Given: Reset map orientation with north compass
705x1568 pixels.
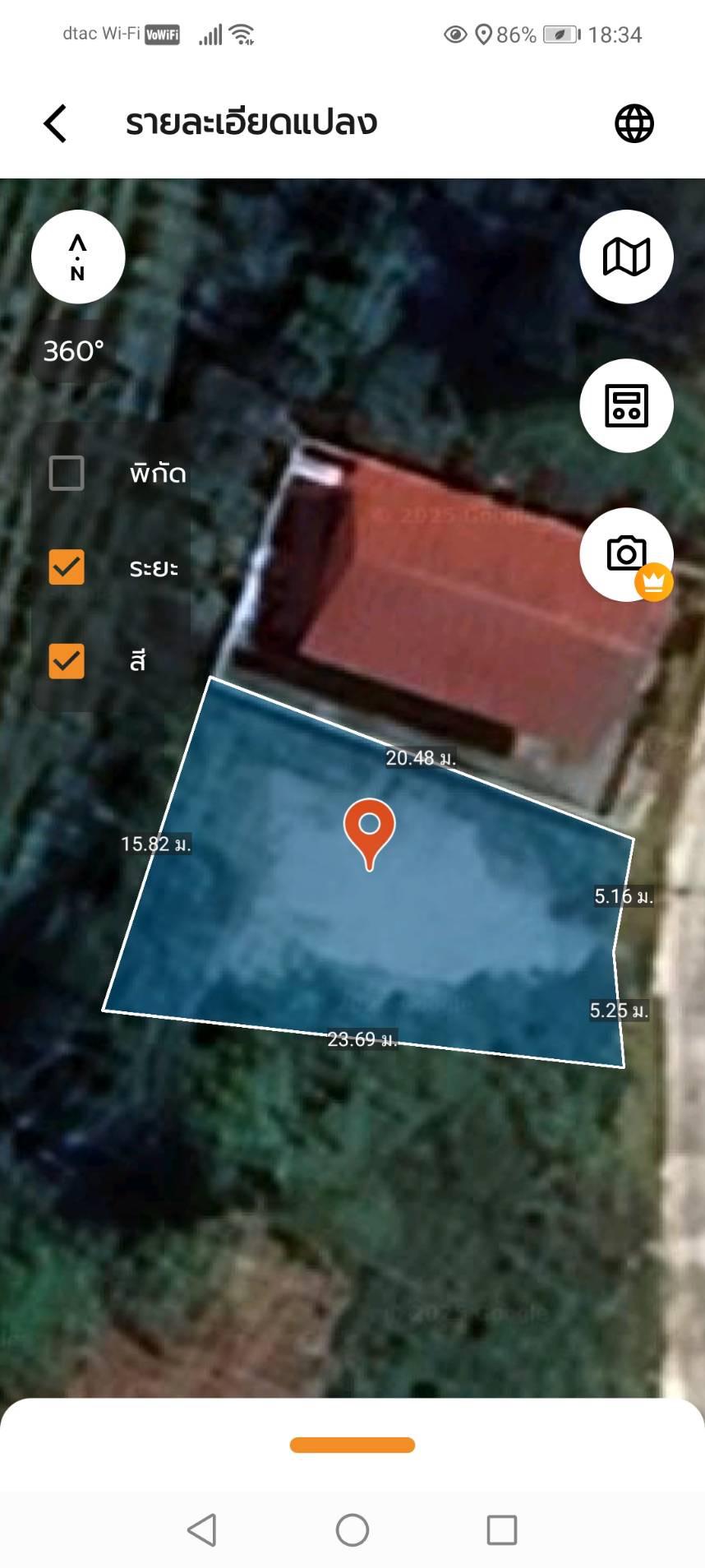Looking at the screenshot, I should click(x=78, y=257).
